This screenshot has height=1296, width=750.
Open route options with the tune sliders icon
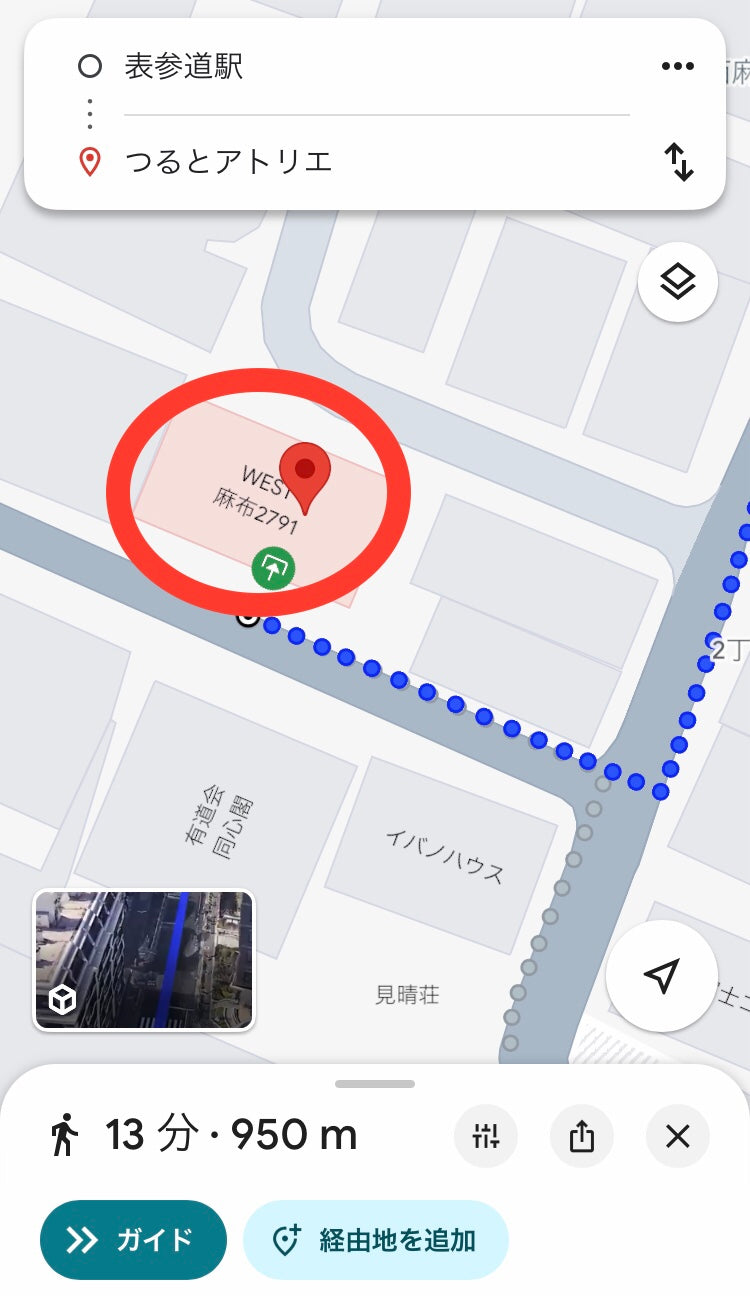tap(486, 1136)
